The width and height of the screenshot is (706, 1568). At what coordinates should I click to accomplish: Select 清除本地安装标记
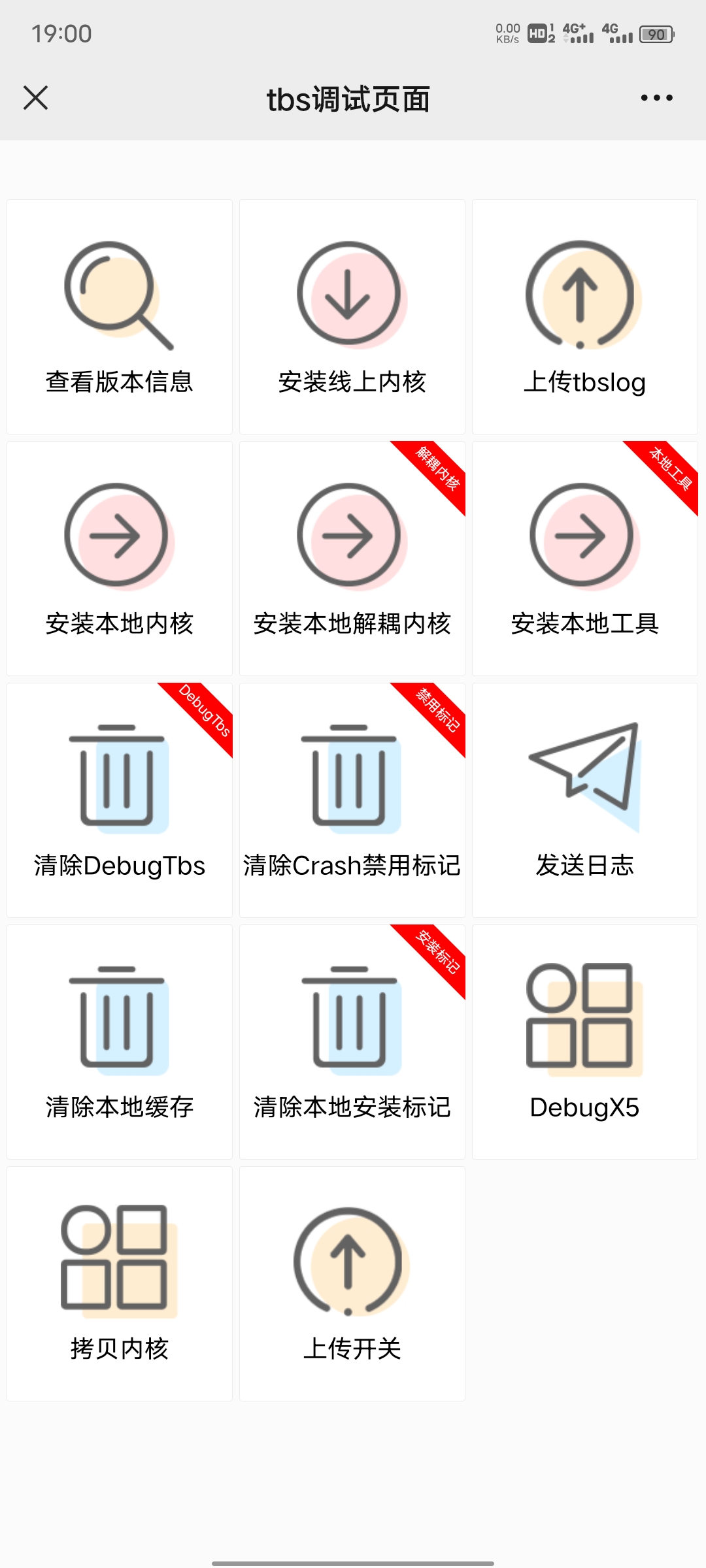tap(352, 1042)
